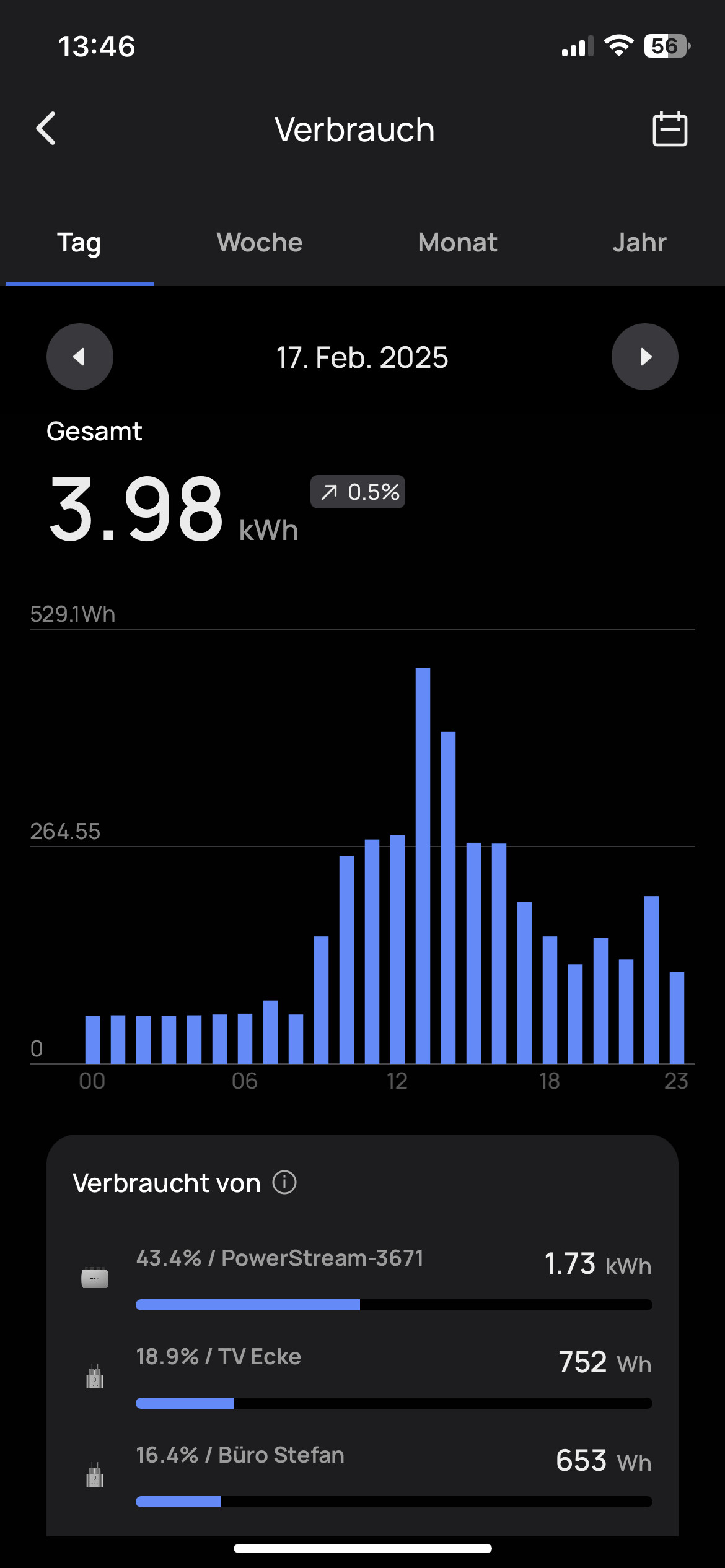Open the PowerStream-3671 consumption row
This screenshot has width=725, height=1568.
[x=362, y=1278]
